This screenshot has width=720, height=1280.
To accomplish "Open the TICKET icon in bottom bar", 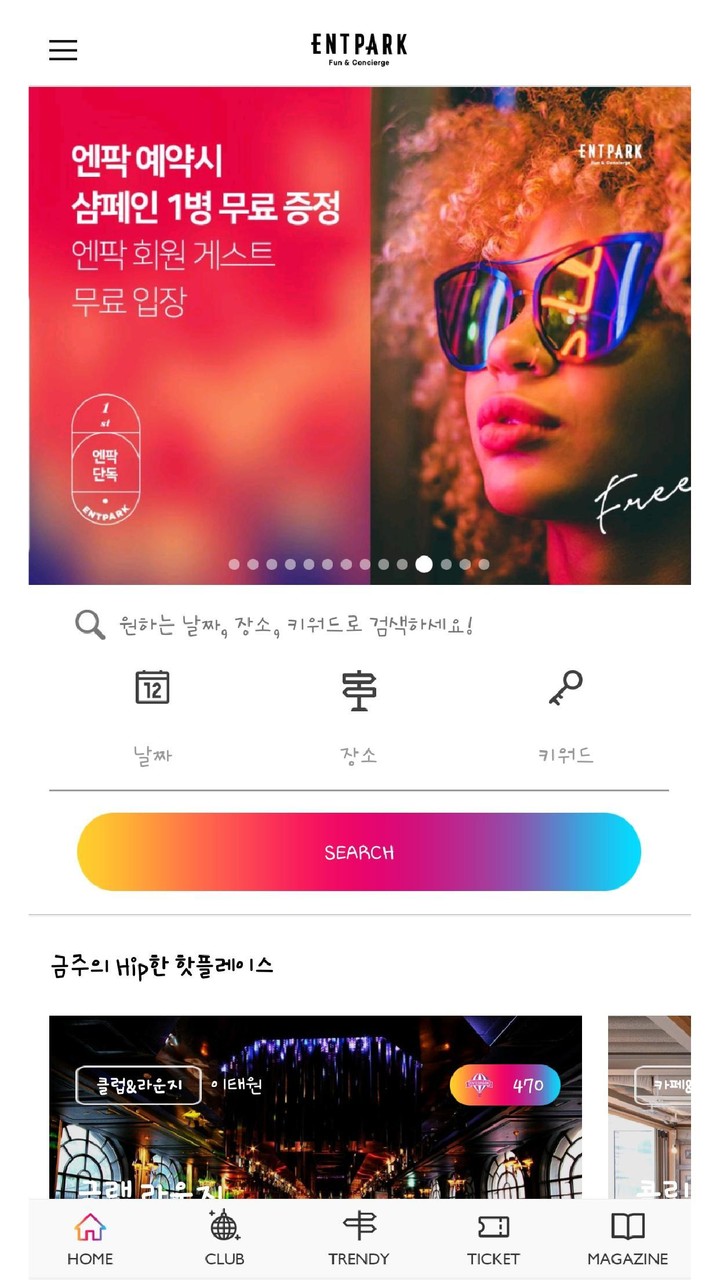I will coord(493,1225).
